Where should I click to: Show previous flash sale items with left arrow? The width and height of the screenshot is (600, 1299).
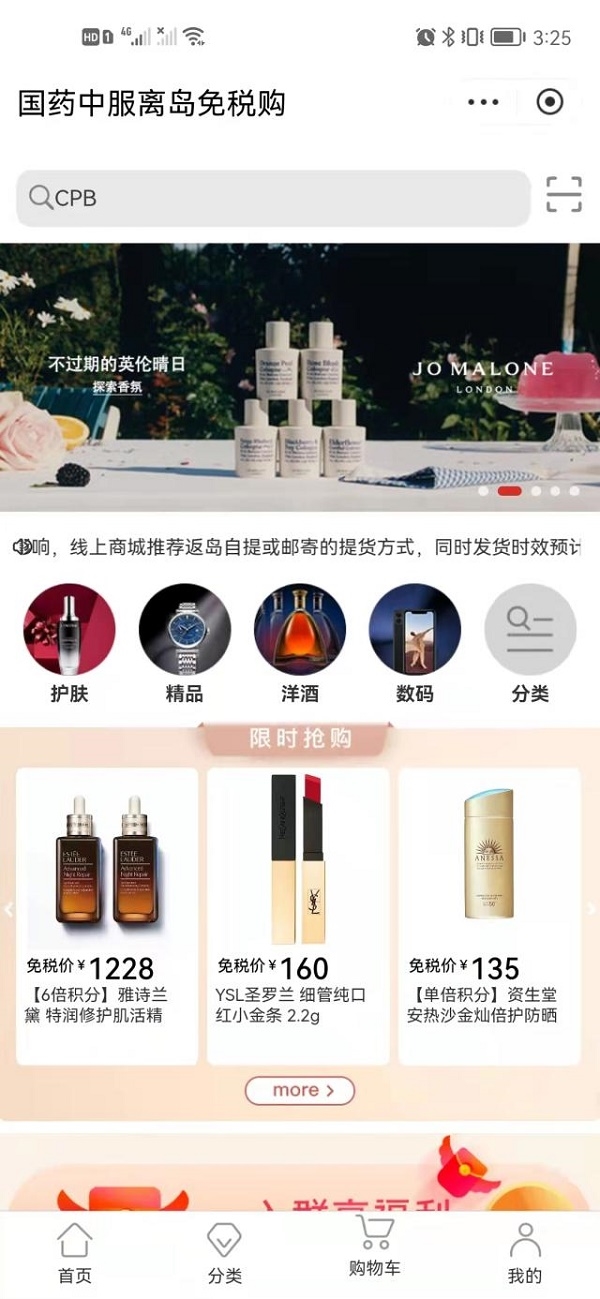click(x=8, y=910)
